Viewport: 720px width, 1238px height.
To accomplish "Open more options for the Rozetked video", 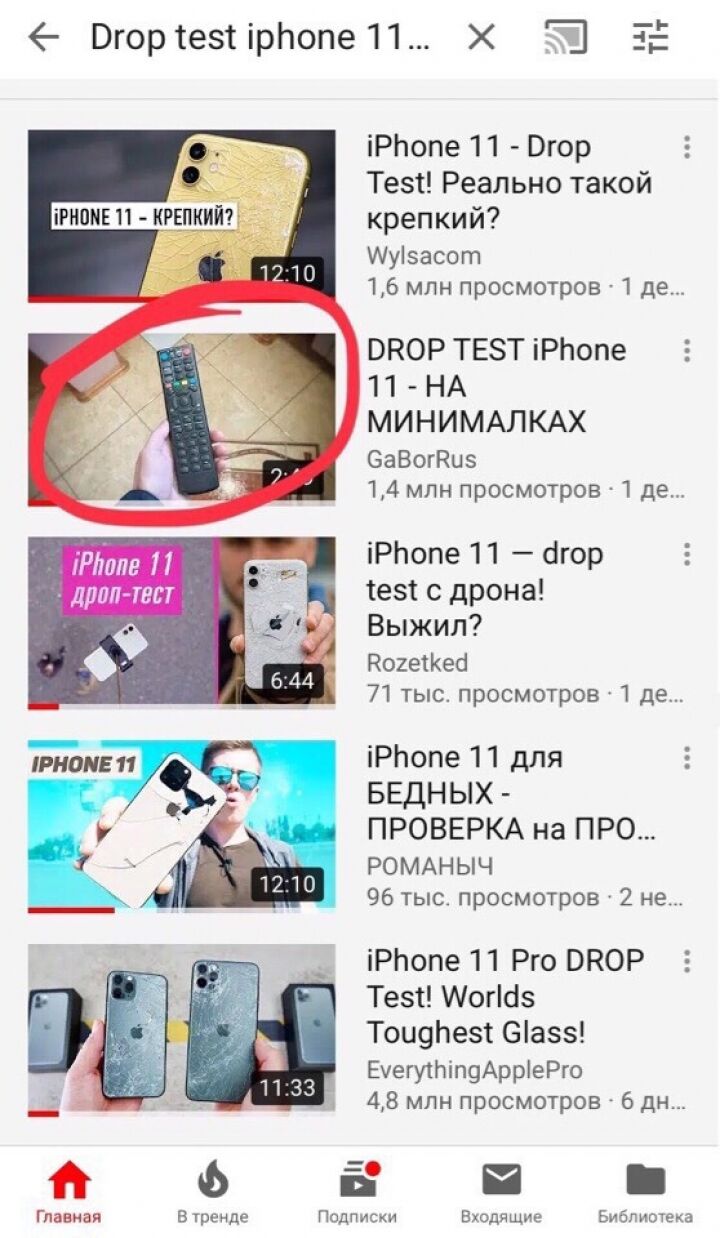I will [x=687, y=555].
